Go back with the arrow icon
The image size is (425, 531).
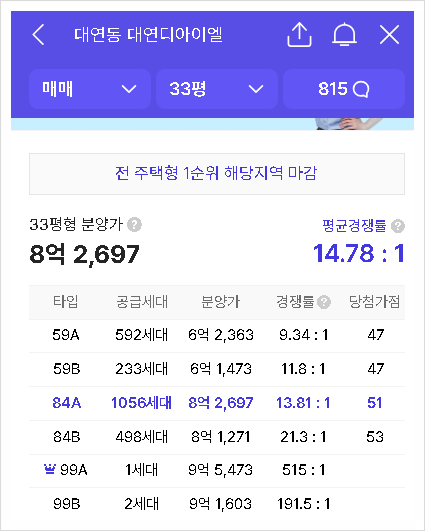38,35
